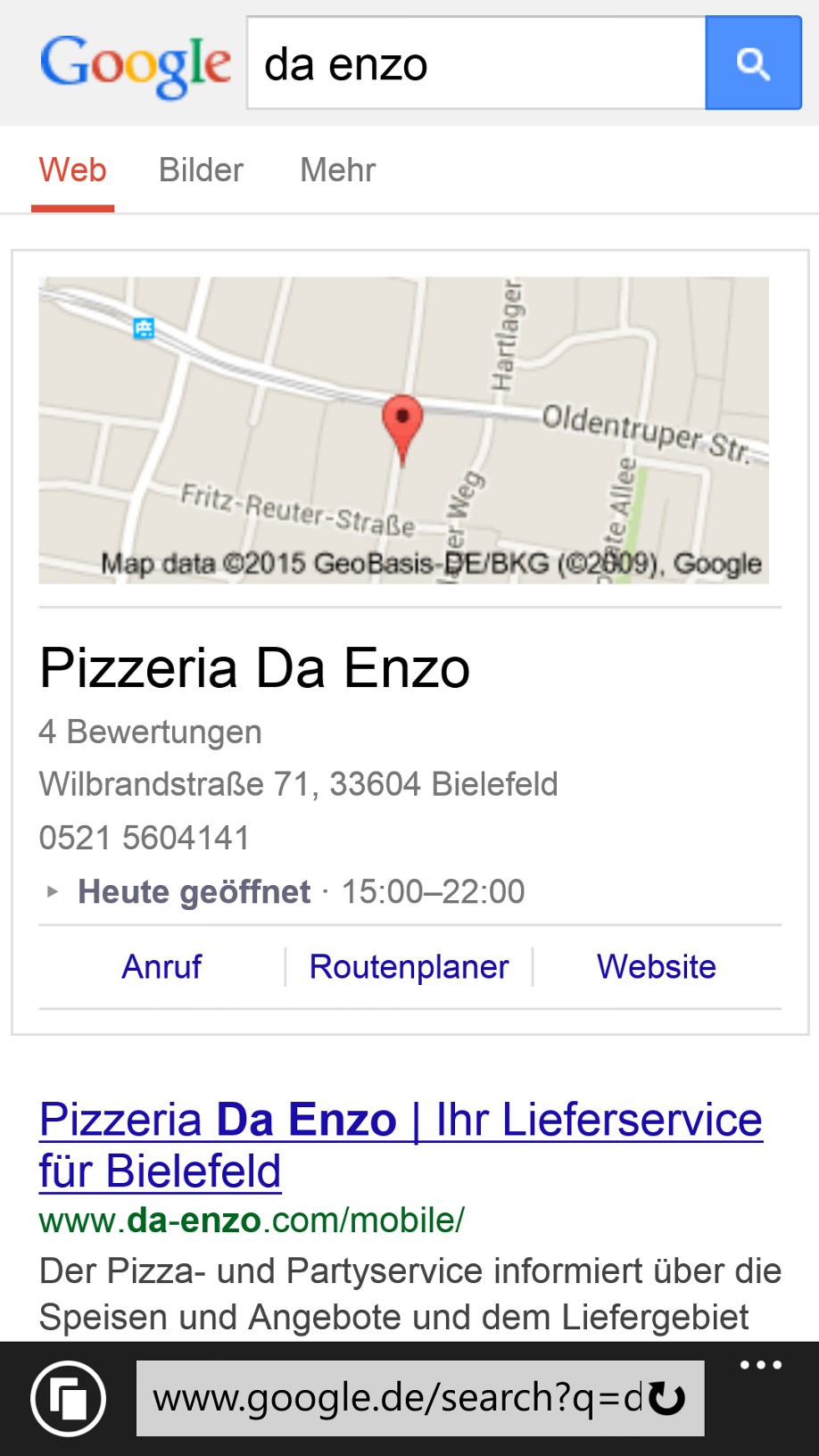
Task: Go to Google home via the logo
Action: (x=135, y=64)
